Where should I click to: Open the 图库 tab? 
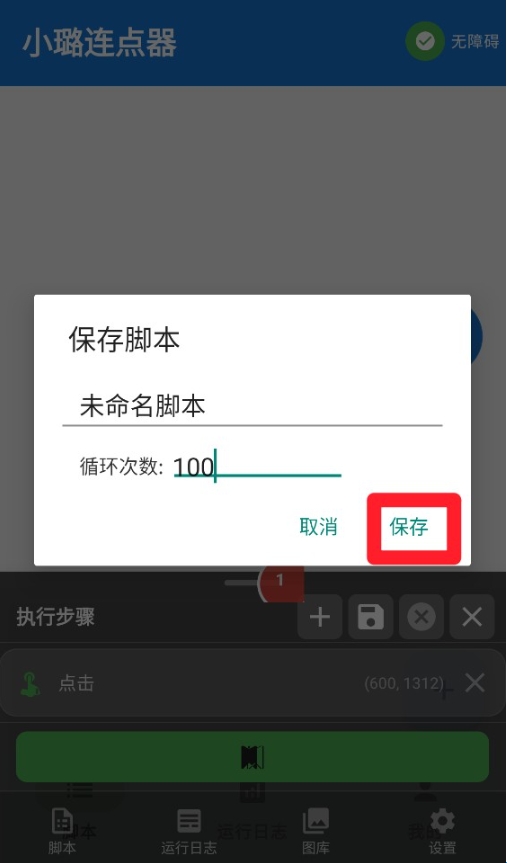316,831
